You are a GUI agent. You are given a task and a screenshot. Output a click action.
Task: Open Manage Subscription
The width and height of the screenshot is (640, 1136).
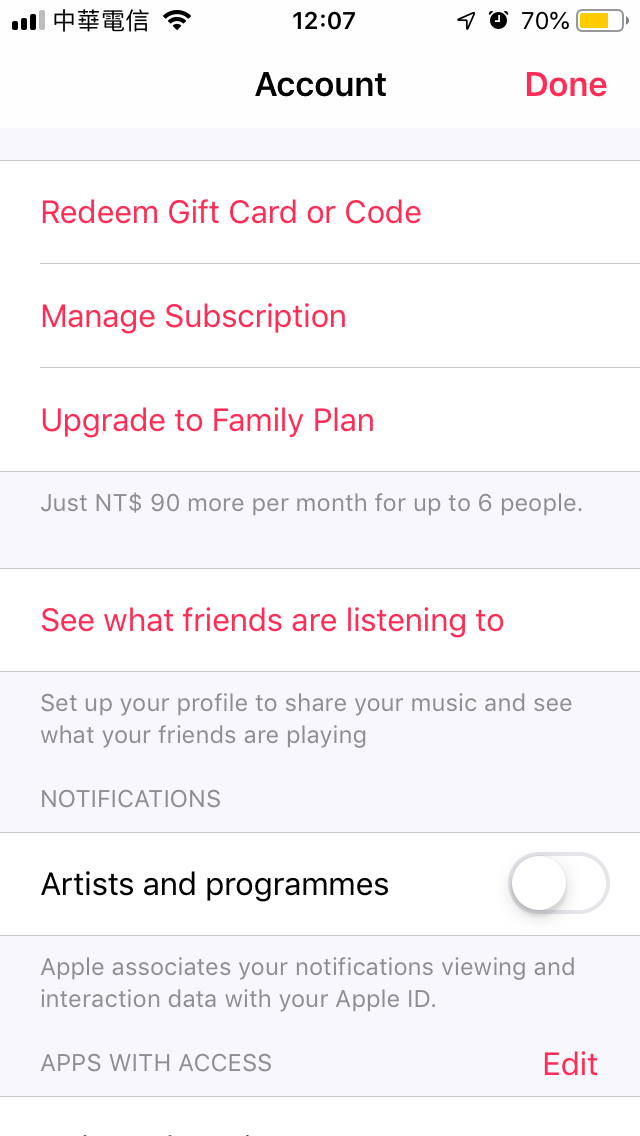(194, 316)
